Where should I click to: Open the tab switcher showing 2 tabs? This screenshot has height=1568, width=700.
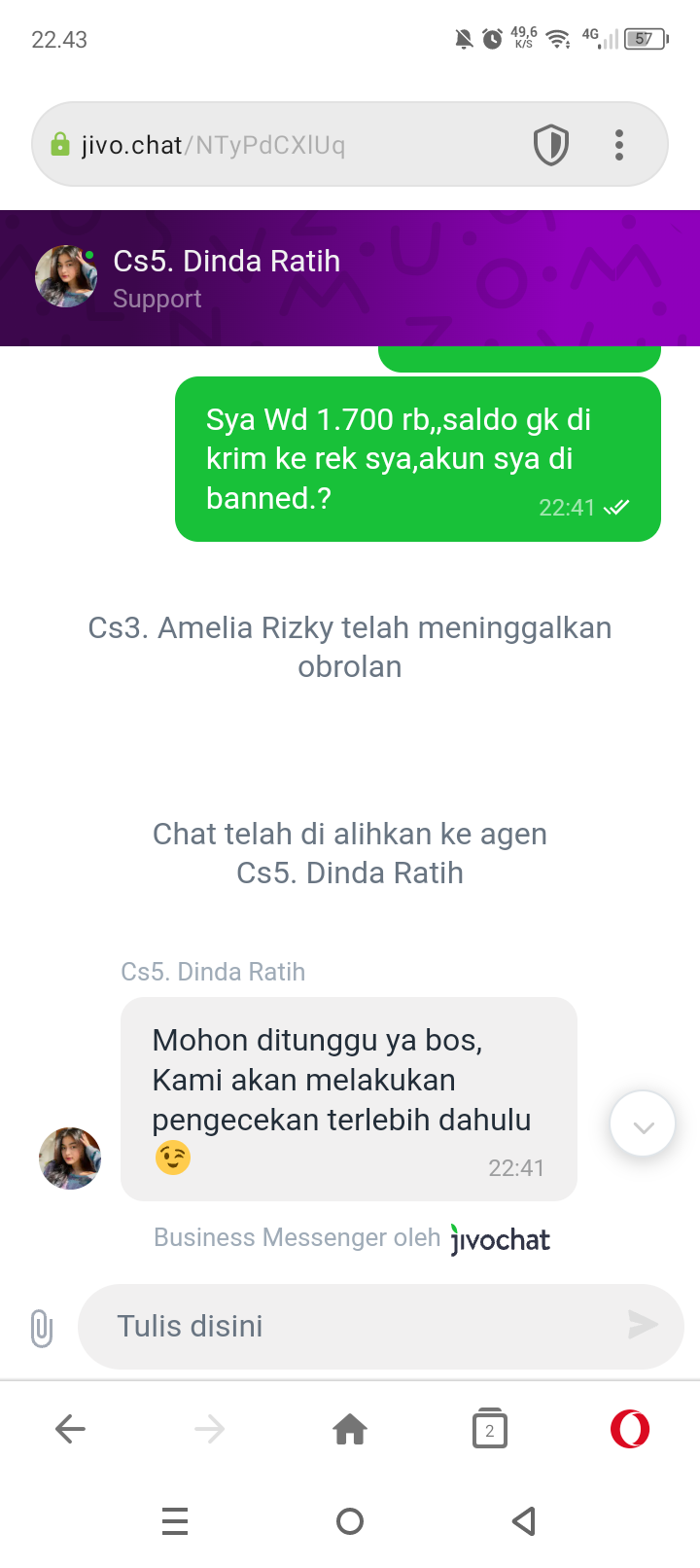(490, 1429)
